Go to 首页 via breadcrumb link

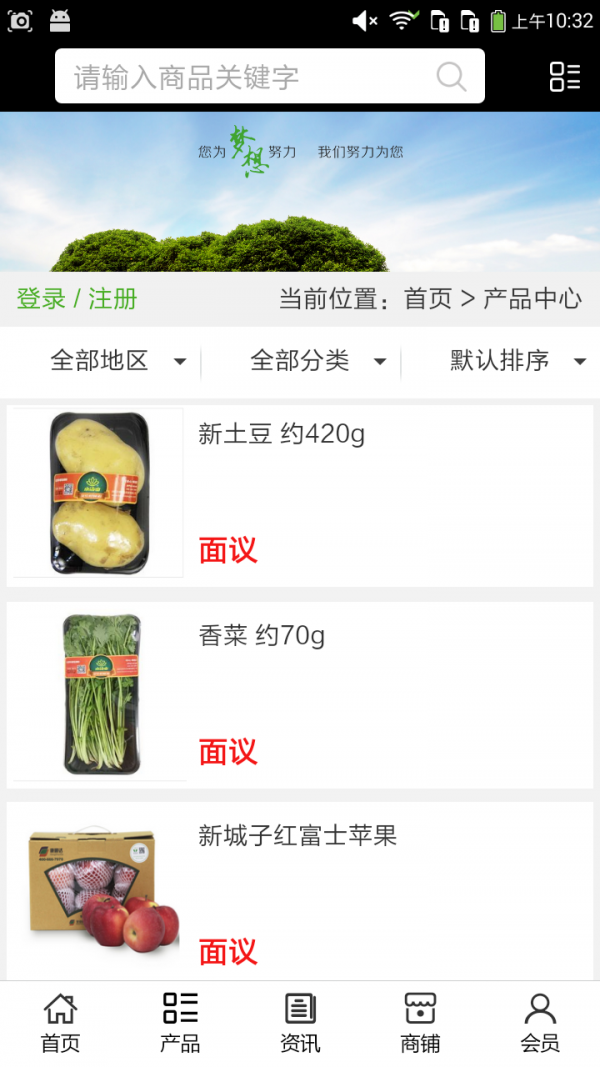428,299
